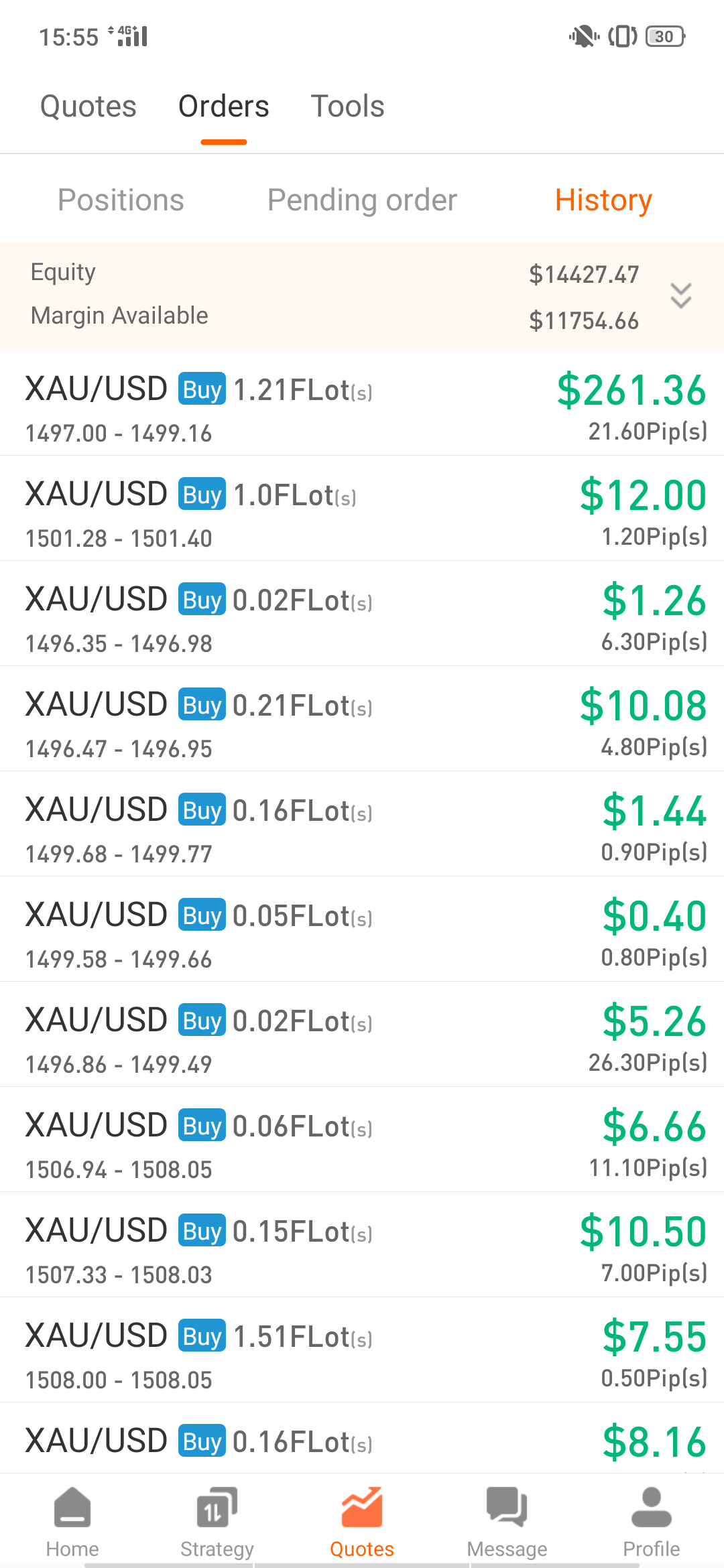This screenshot has height=1568, width=724.
Task: Open the XAU/USD trade with $261.36 profit
Action: (362, 403)
